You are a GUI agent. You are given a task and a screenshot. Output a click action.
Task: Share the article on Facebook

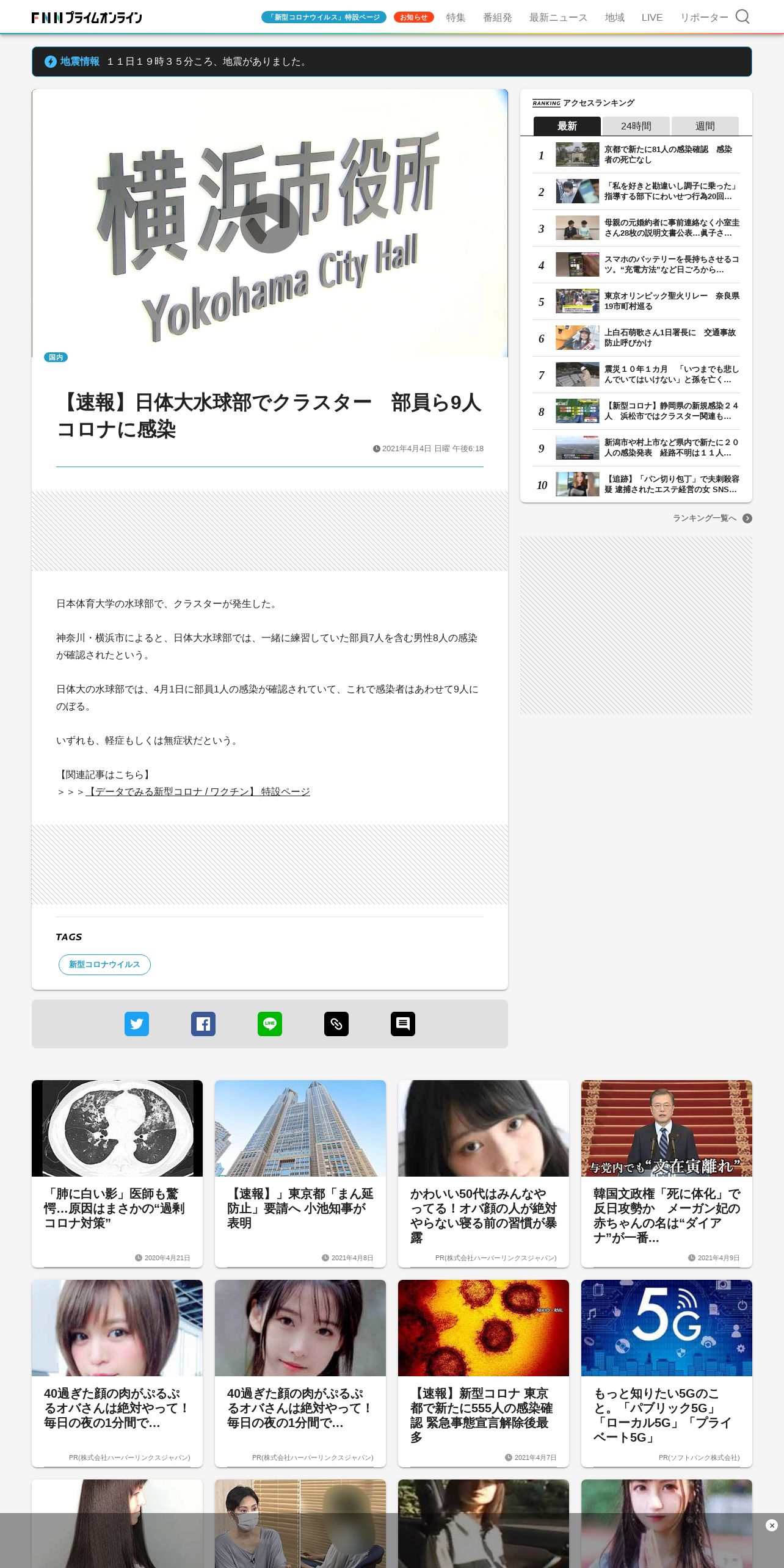(203, 1024)
